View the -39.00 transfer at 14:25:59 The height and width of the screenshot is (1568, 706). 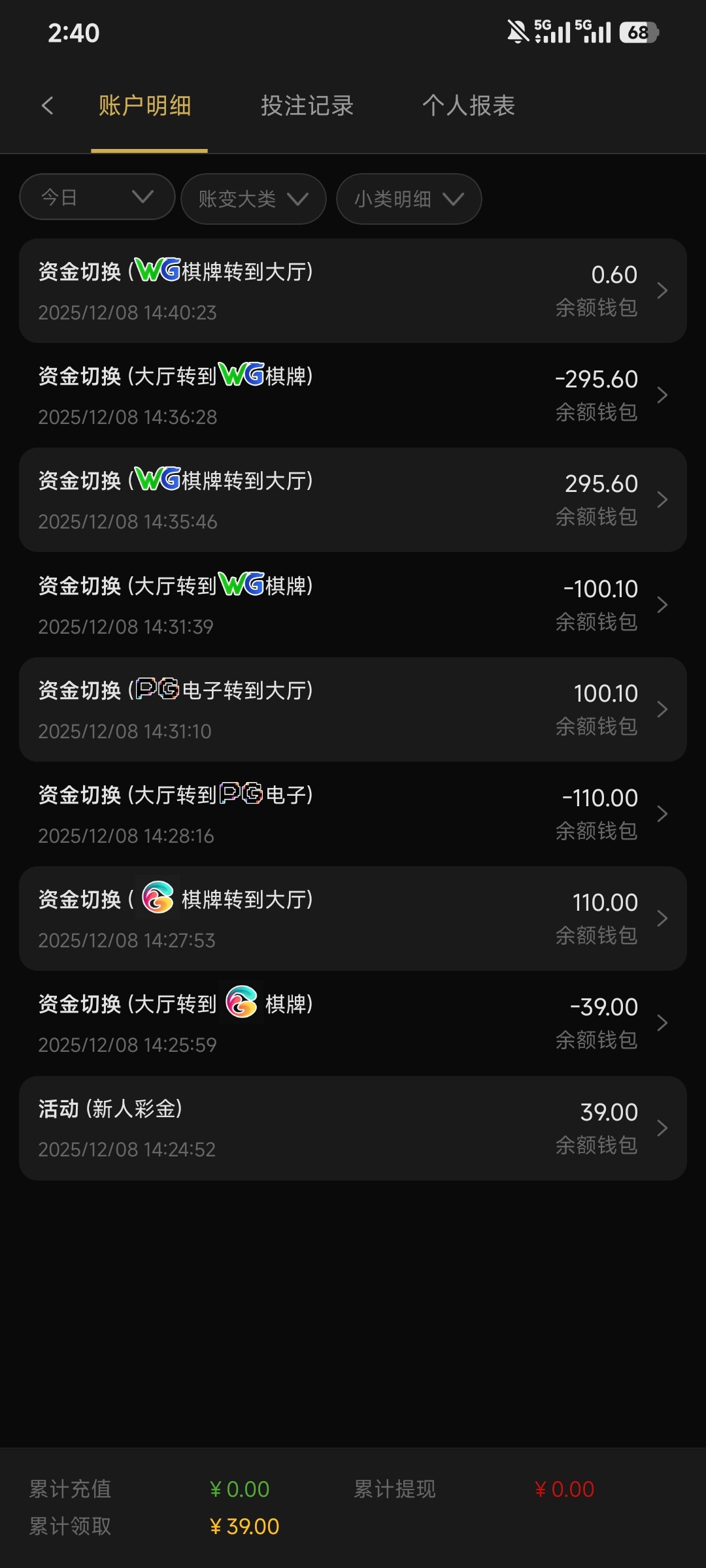coord(353,1023)
